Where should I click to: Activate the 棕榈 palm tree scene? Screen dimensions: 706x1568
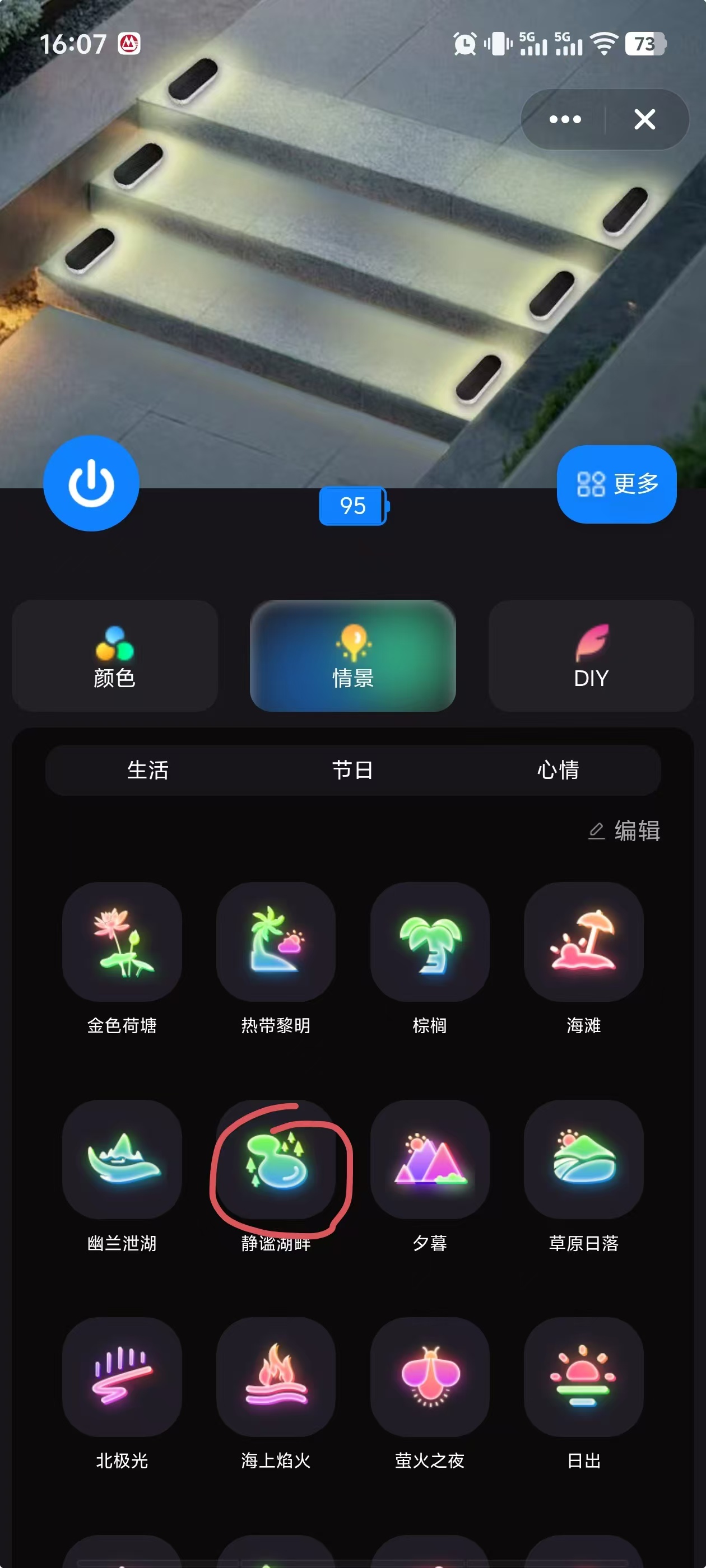(430, 941)
